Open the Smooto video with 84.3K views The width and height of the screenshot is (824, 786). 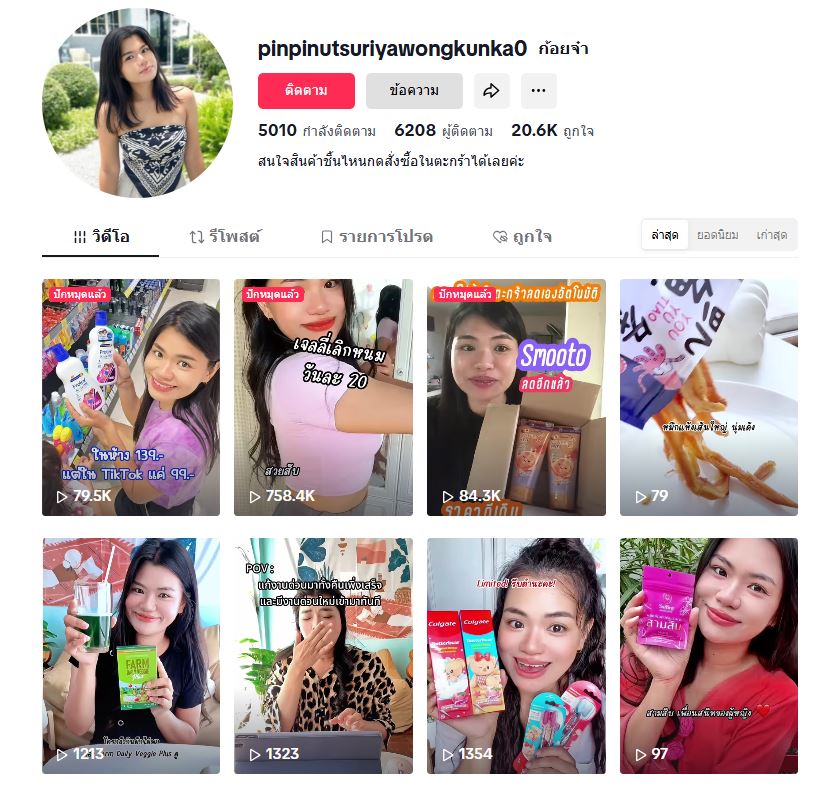(516, 397)
